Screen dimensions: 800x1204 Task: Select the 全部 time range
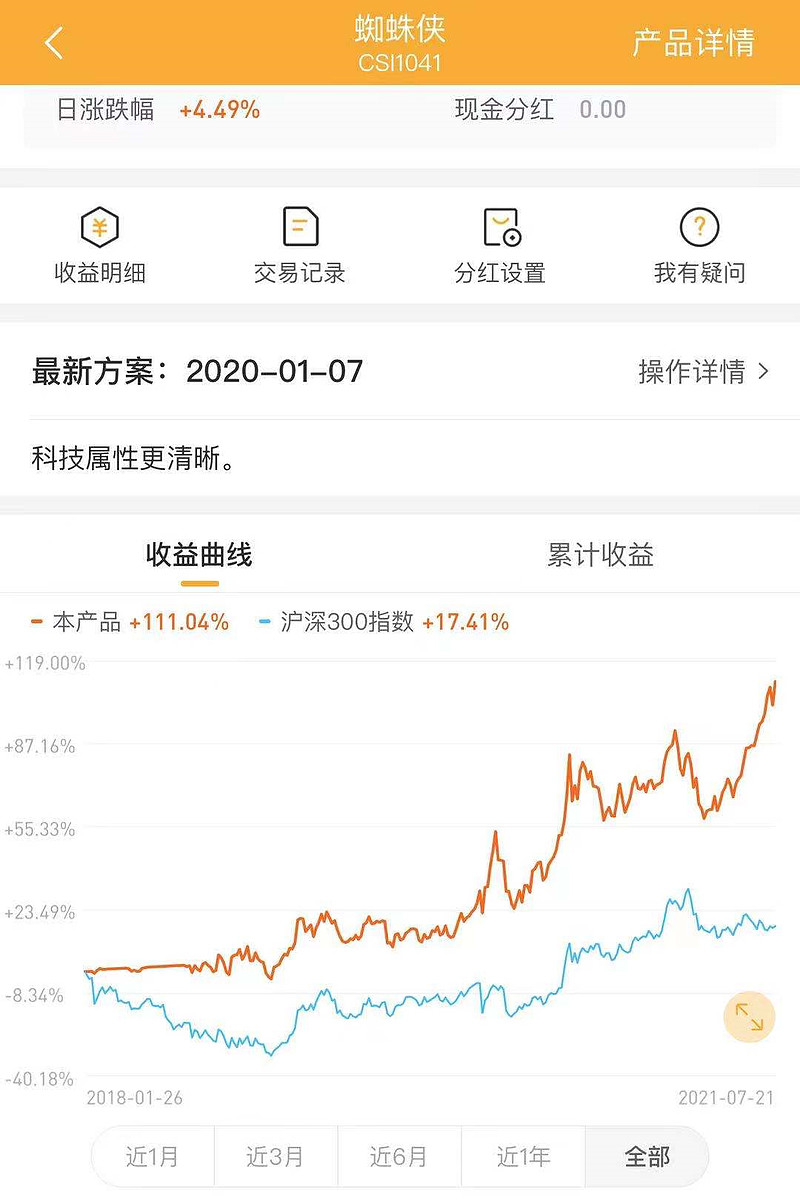(647, 1157)
